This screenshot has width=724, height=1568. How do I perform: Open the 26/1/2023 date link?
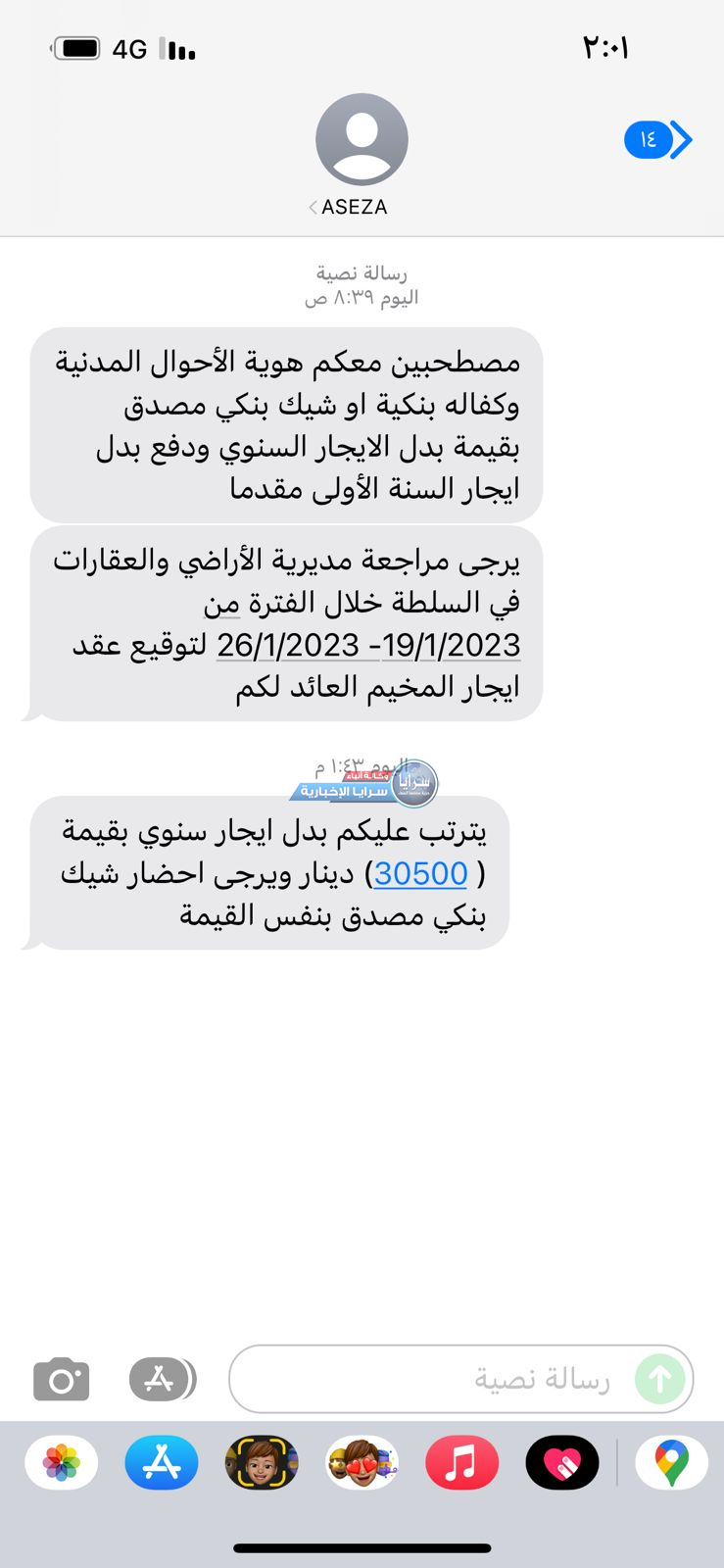[x=288, y=645]
